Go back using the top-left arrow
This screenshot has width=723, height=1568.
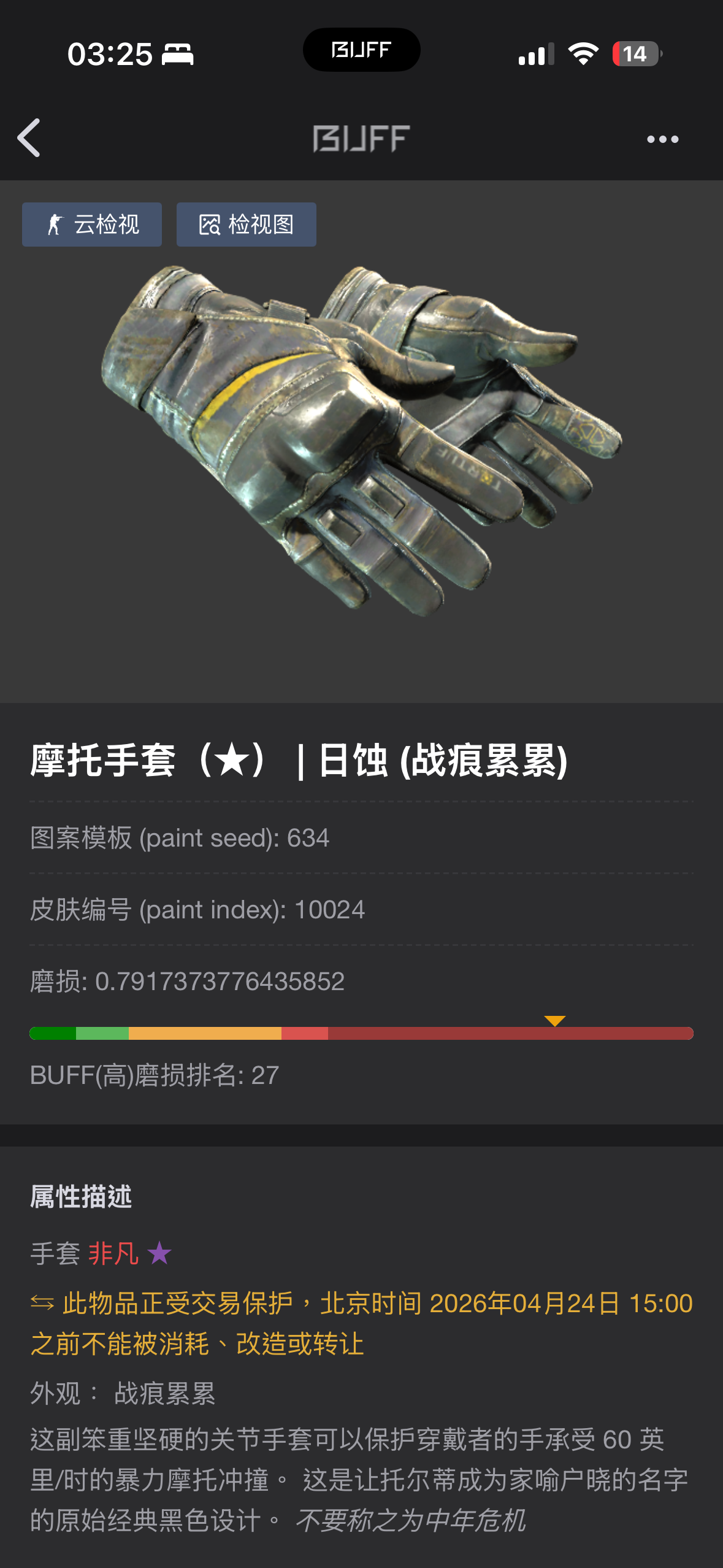[x=29, y=138]
